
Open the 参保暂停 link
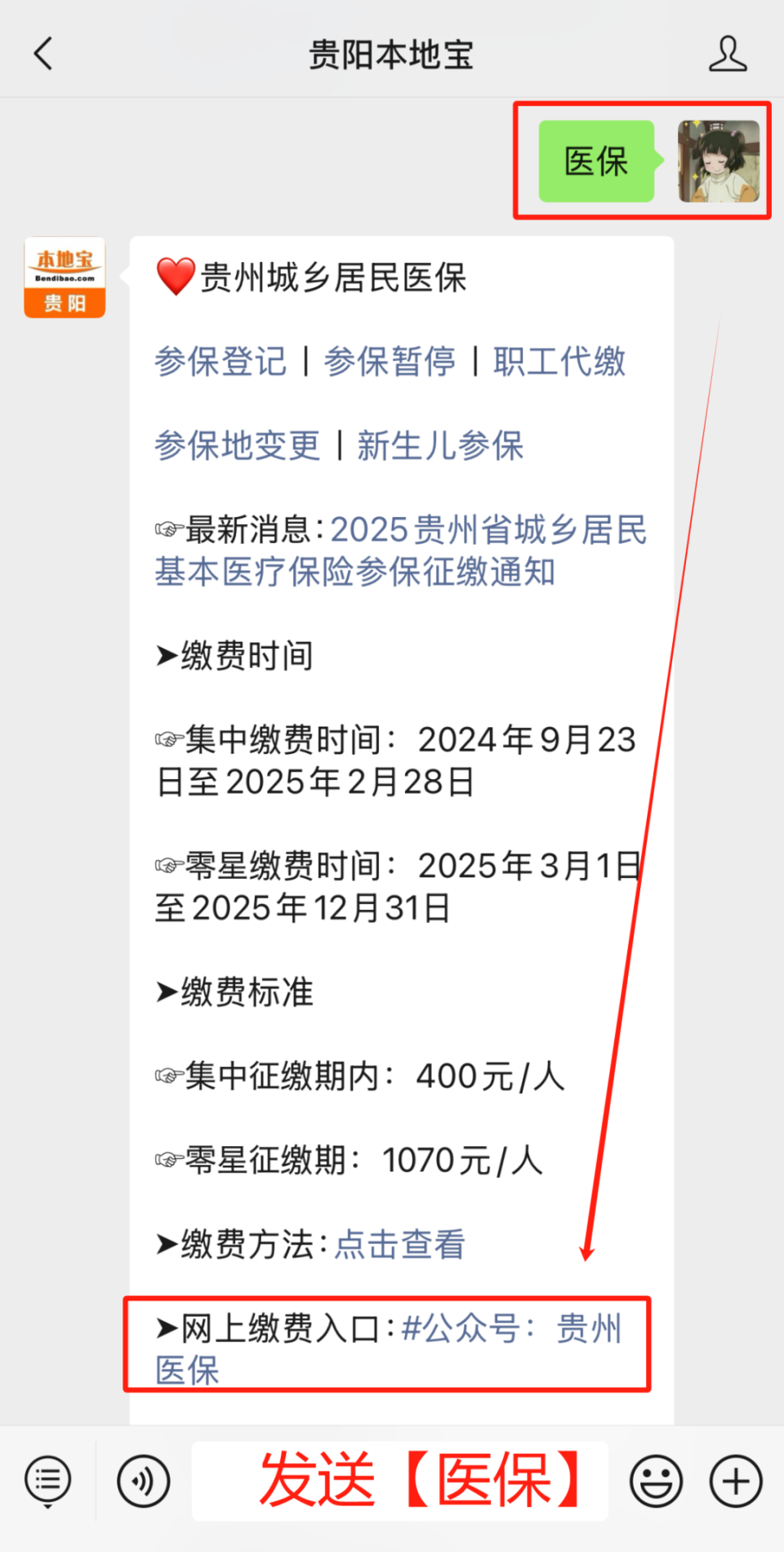click(x=390, y=361)
